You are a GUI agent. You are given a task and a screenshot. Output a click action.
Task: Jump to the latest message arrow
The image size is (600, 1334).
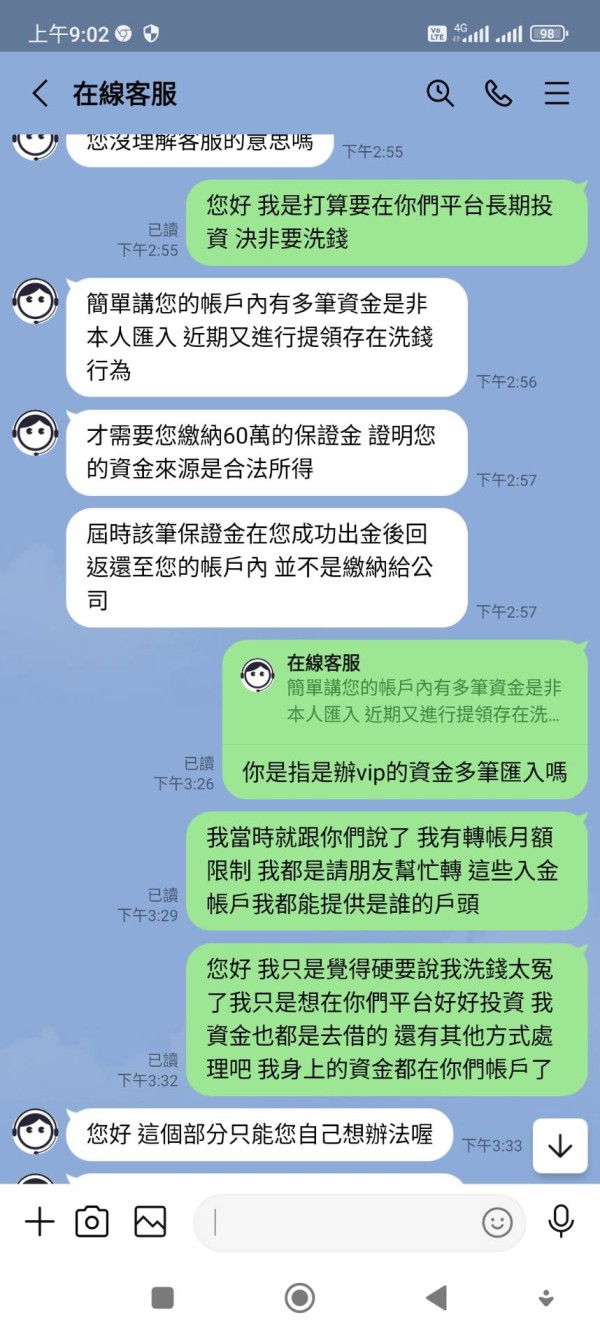(x=560, y=1146)
